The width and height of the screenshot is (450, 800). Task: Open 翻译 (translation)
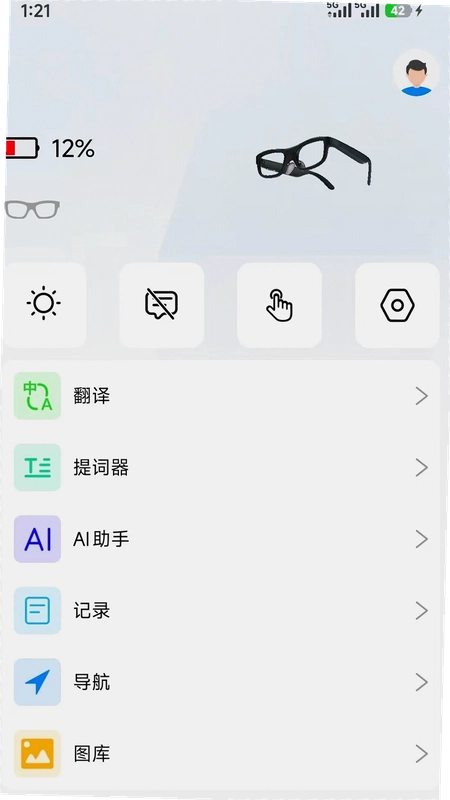(x=221, y=396)
